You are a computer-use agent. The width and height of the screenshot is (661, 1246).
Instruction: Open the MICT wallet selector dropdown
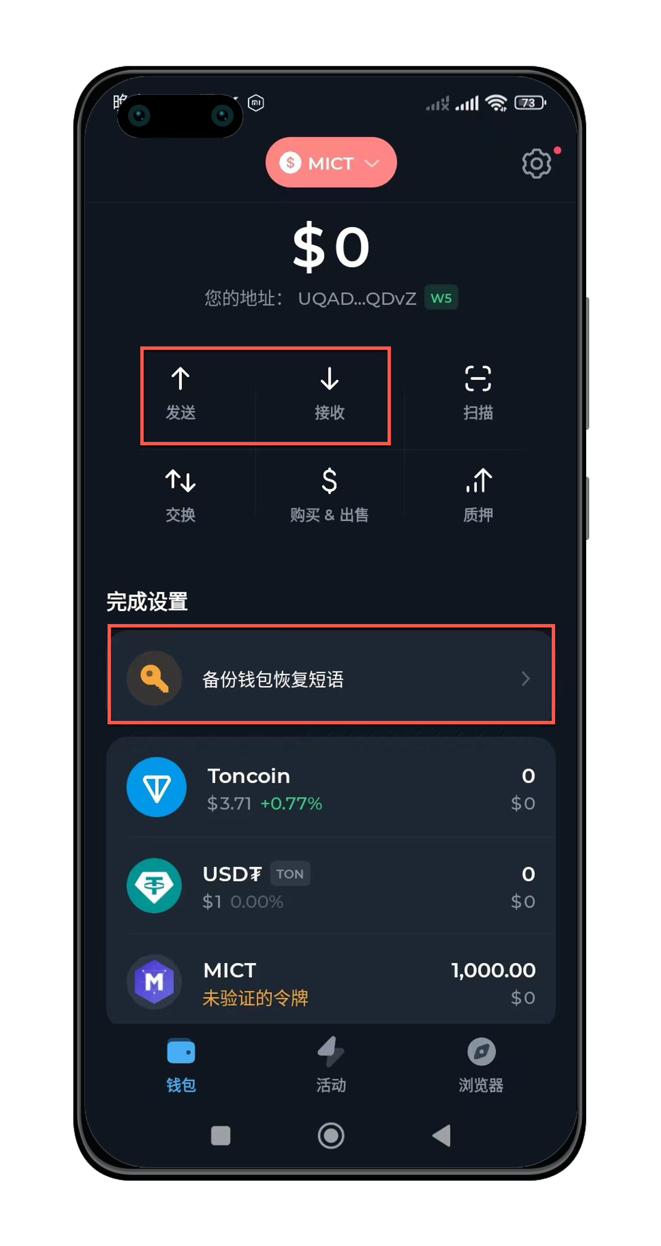pyautogui.click(x=331, y=163)
